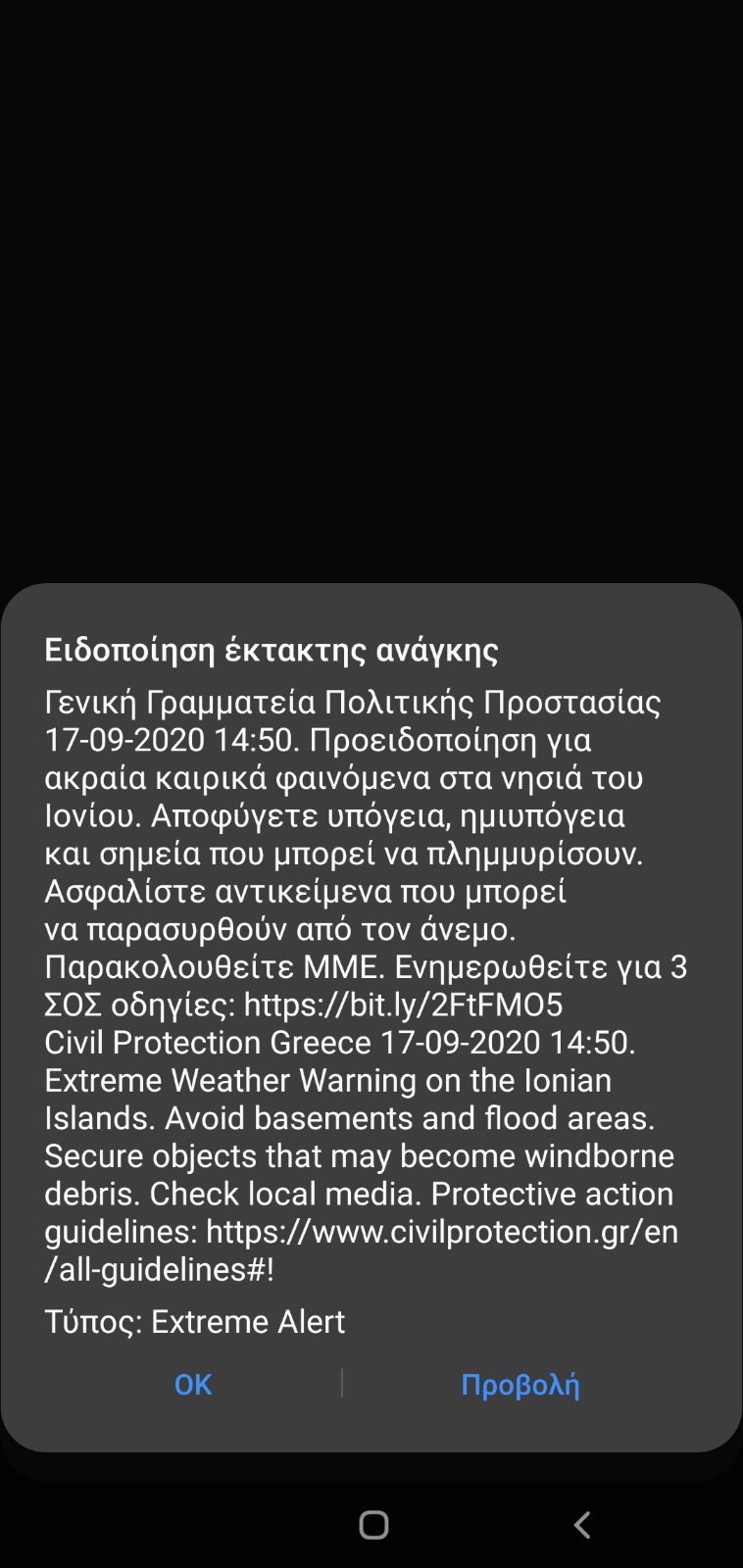Select the alert title Ειδοποίηση έκτακτης ανάγκης
This screenshot has height=1568, width=743.
(x=272, y=647)
